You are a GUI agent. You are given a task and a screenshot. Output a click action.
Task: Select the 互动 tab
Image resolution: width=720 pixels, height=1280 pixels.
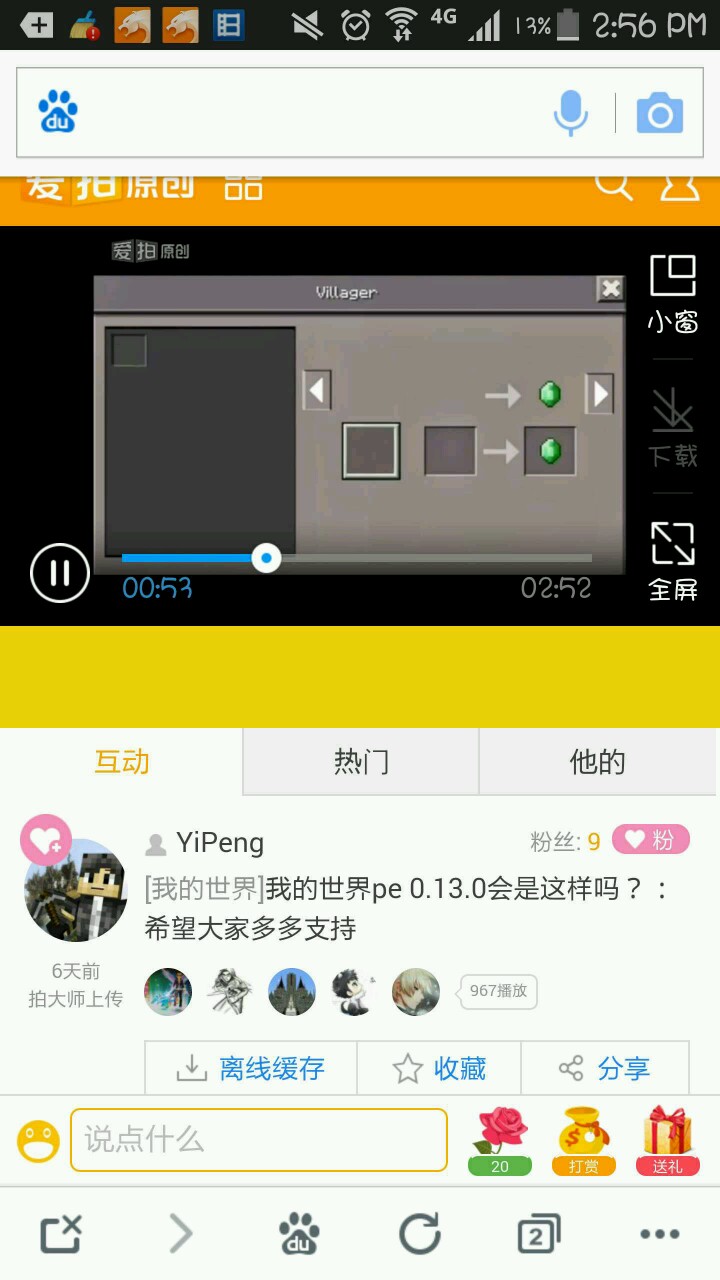pyautogui.click(x=122, y=762)
